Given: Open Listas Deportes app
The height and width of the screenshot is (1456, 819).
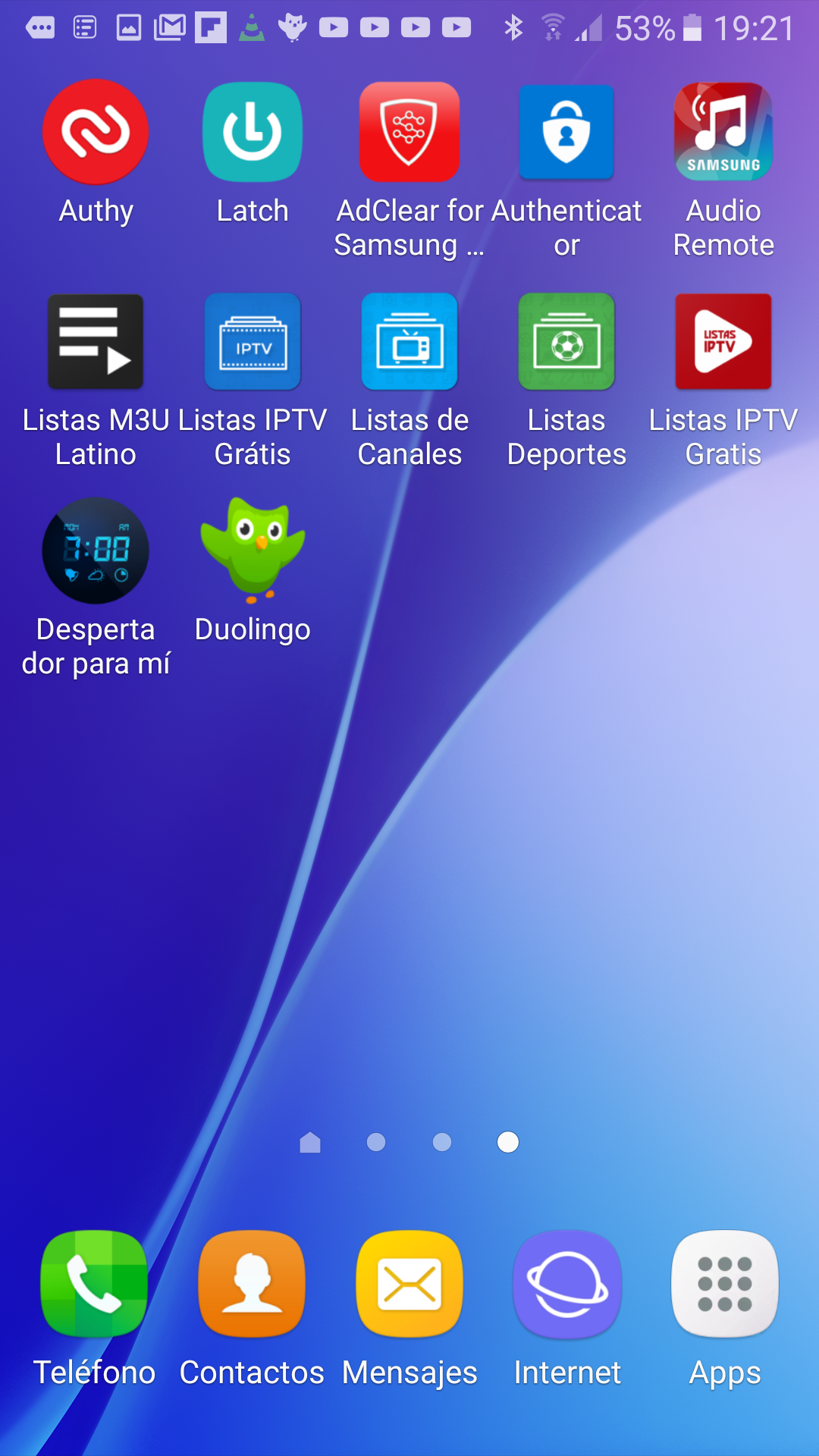Looking at the screenshot, I should point(566,342).
